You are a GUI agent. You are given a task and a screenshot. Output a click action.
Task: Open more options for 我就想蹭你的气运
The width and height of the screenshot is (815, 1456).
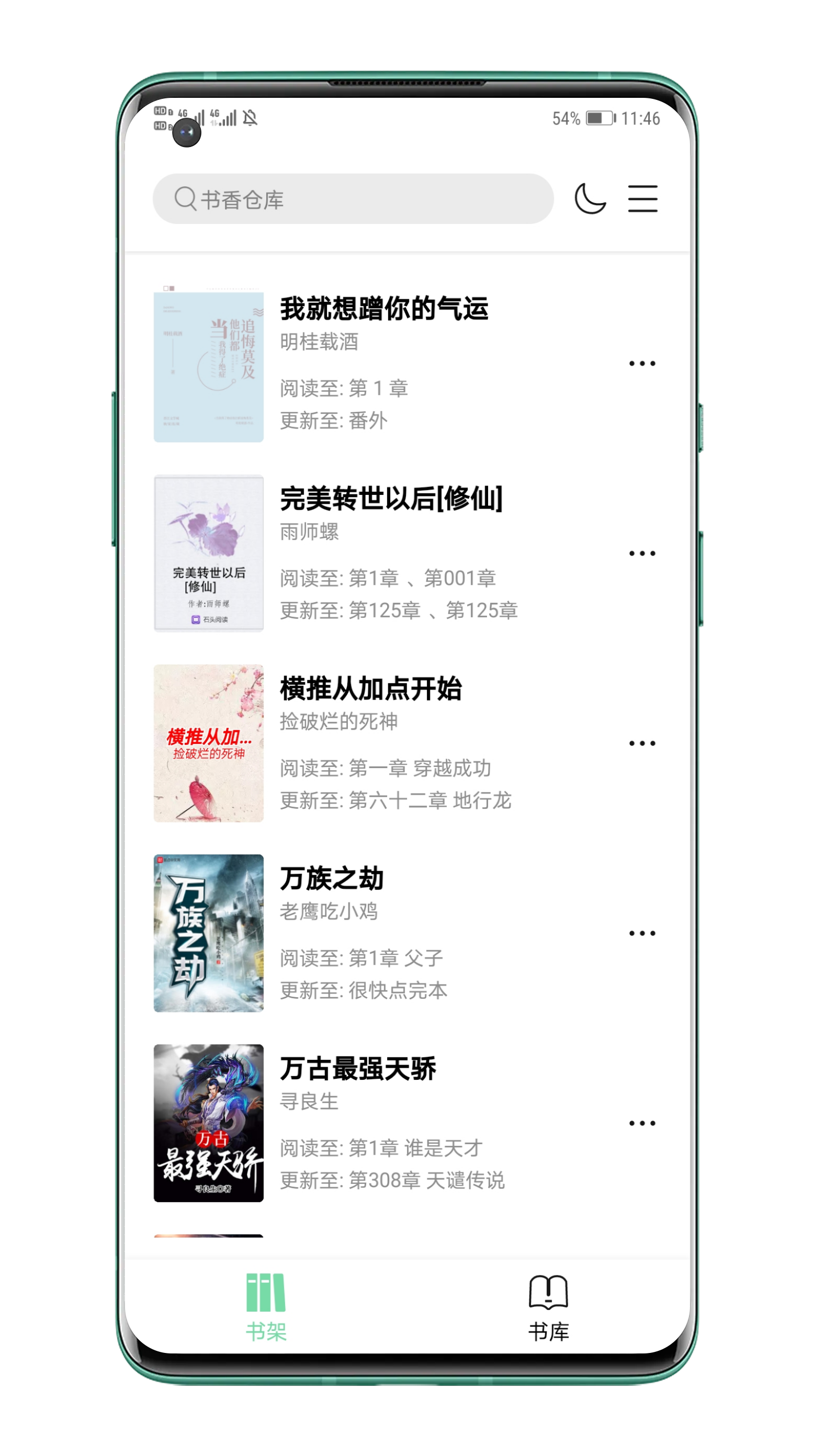642,364
